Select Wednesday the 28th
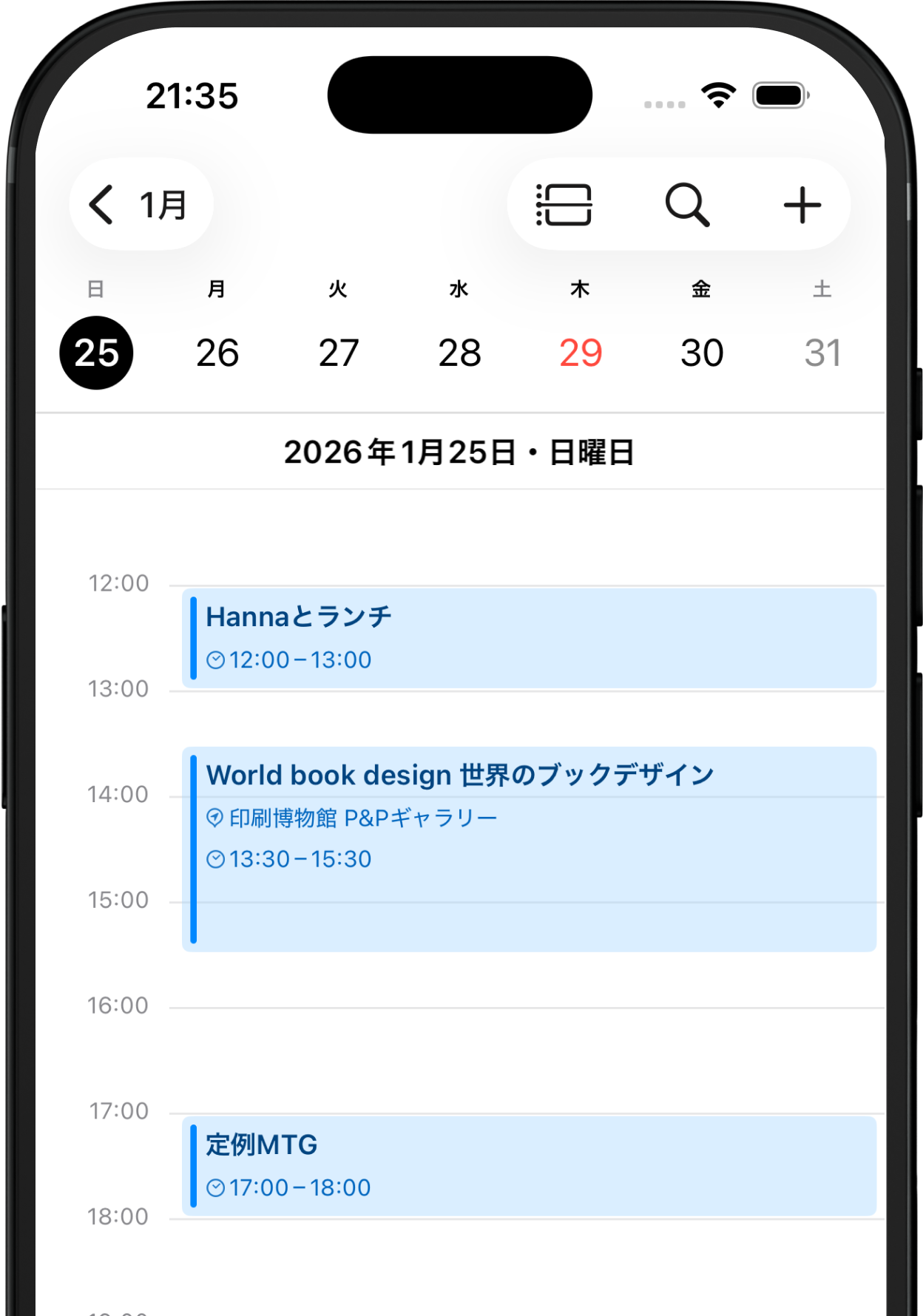This screenshot has width=923, height=1316. click(459, 353)
